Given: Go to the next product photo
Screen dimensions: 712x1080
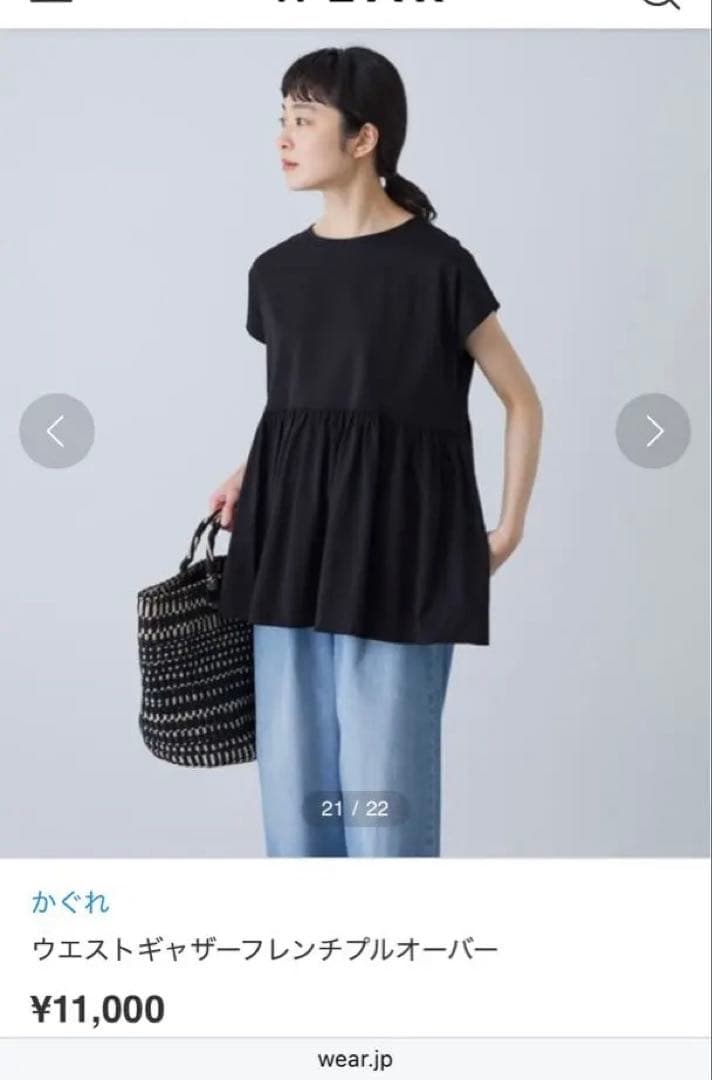Looking at the screenshot, I should (x=653, y=431).
